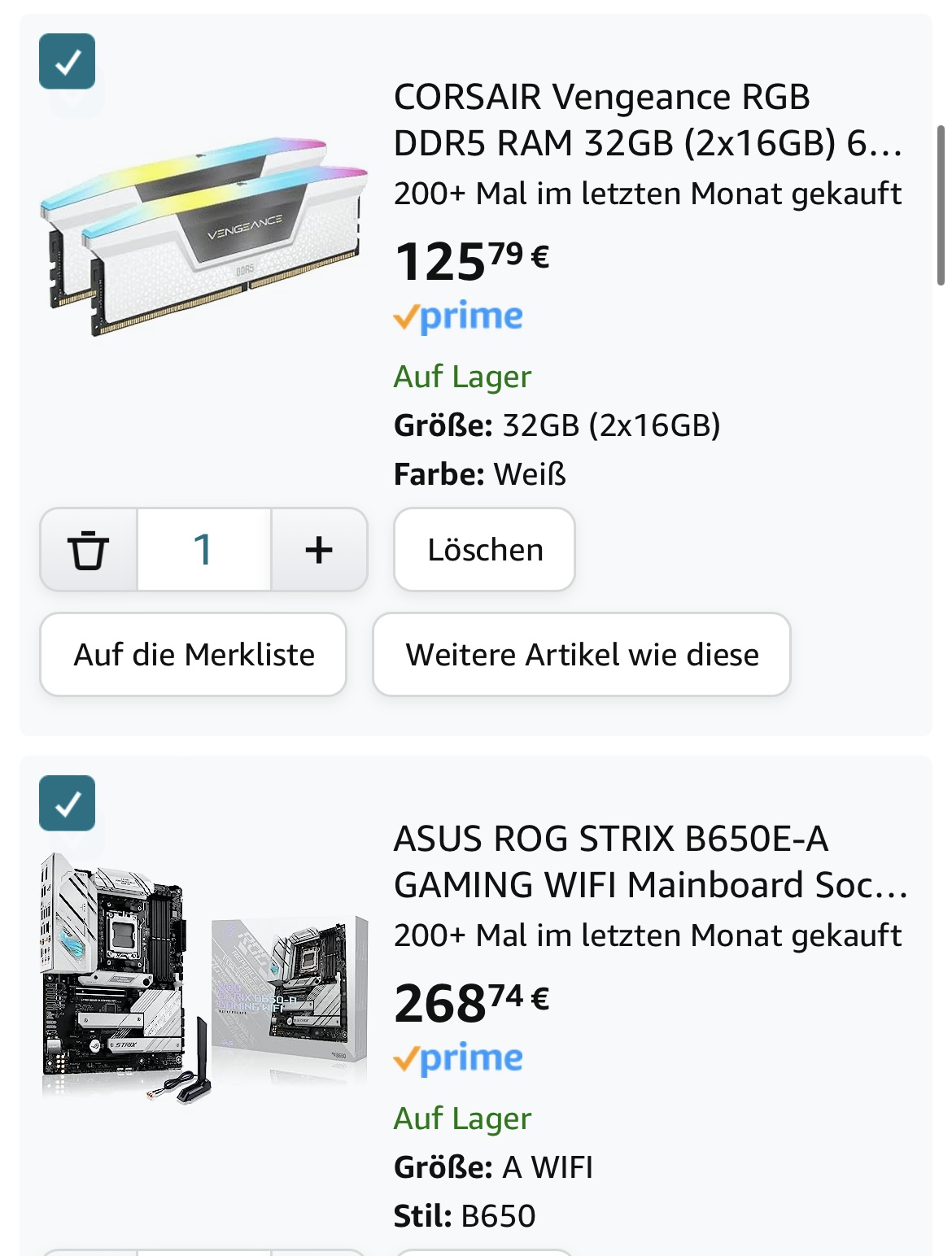
Task: Uncheck the CORSAIR Vengeance RAM checkbox
Action: 68,61
